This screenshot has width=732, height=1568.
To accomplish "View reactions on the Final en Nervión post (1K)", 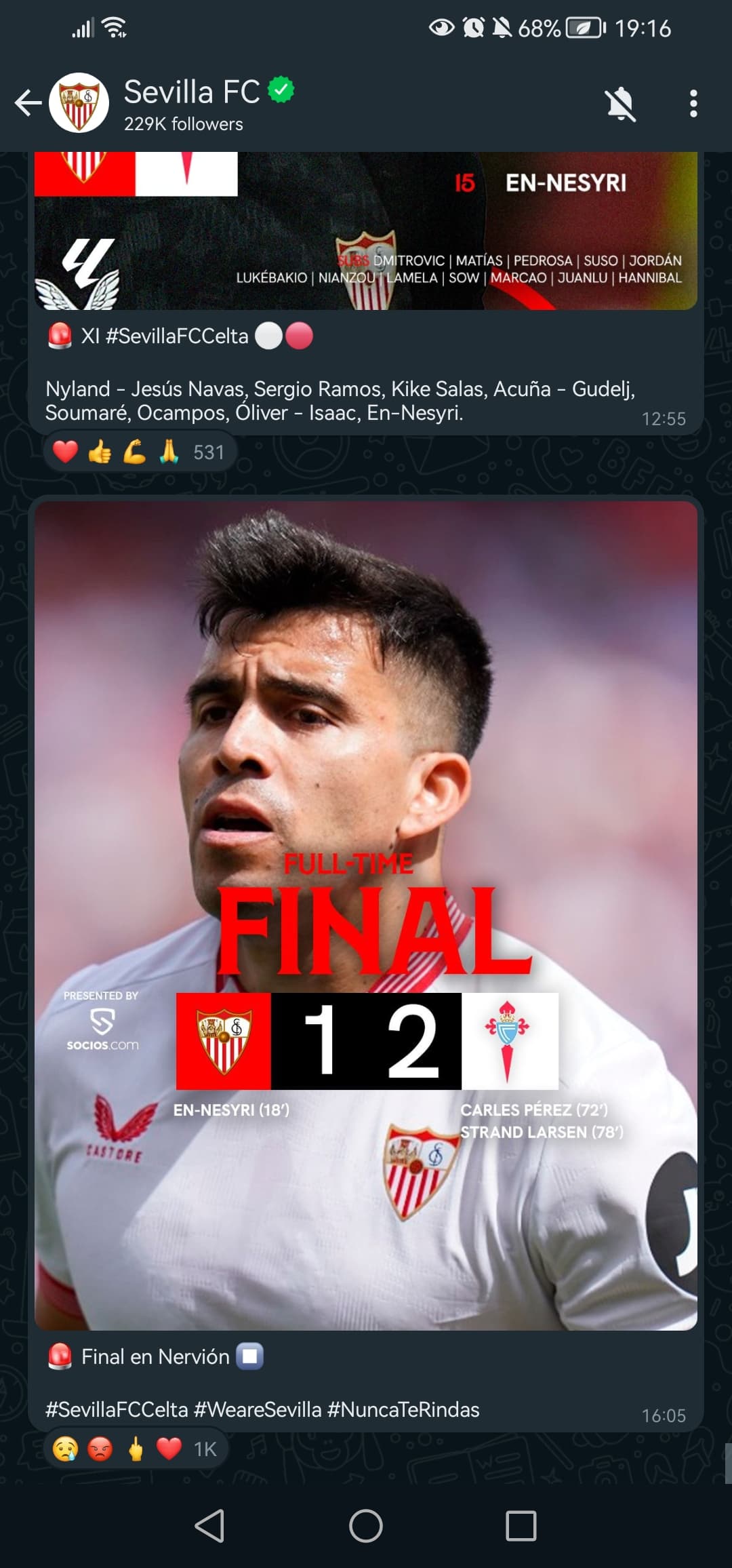I will point(136,1449).
